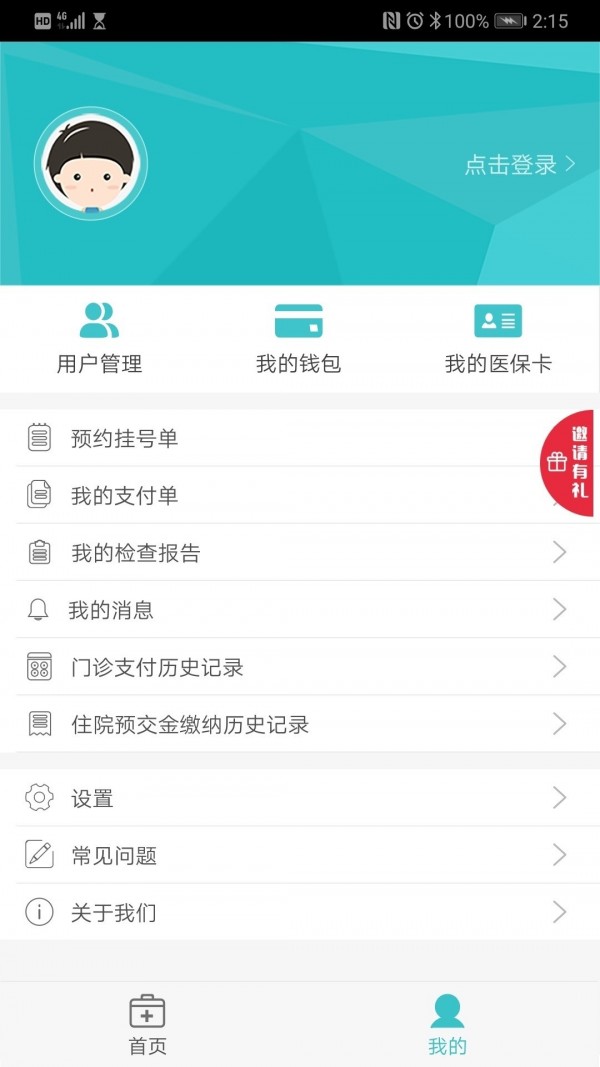Switch to the 首页 tab
This screenshot has width=600, height=1067.
tap(147, 1024)
